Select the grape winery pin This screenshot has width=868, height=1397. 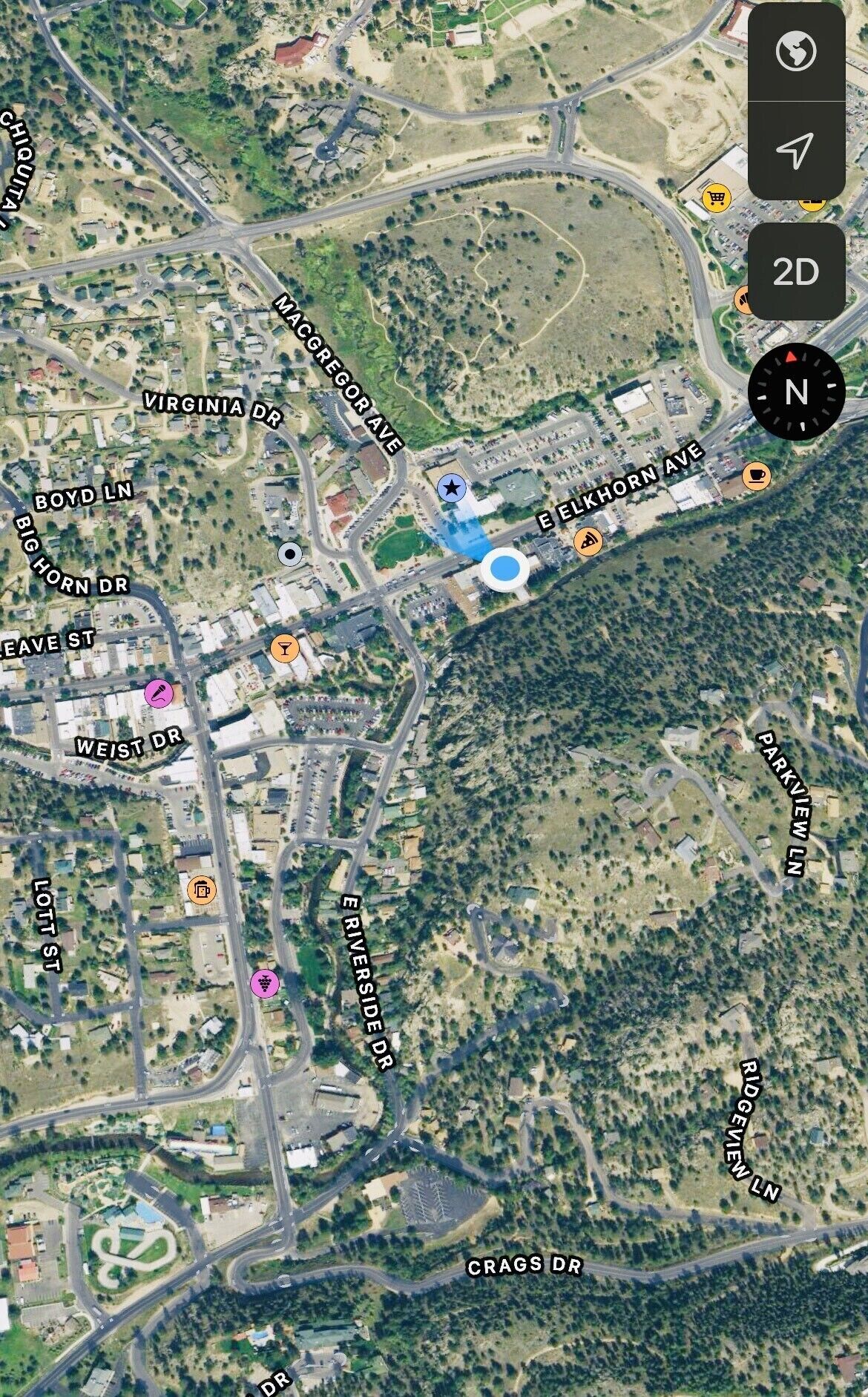(x=265, y=983)
